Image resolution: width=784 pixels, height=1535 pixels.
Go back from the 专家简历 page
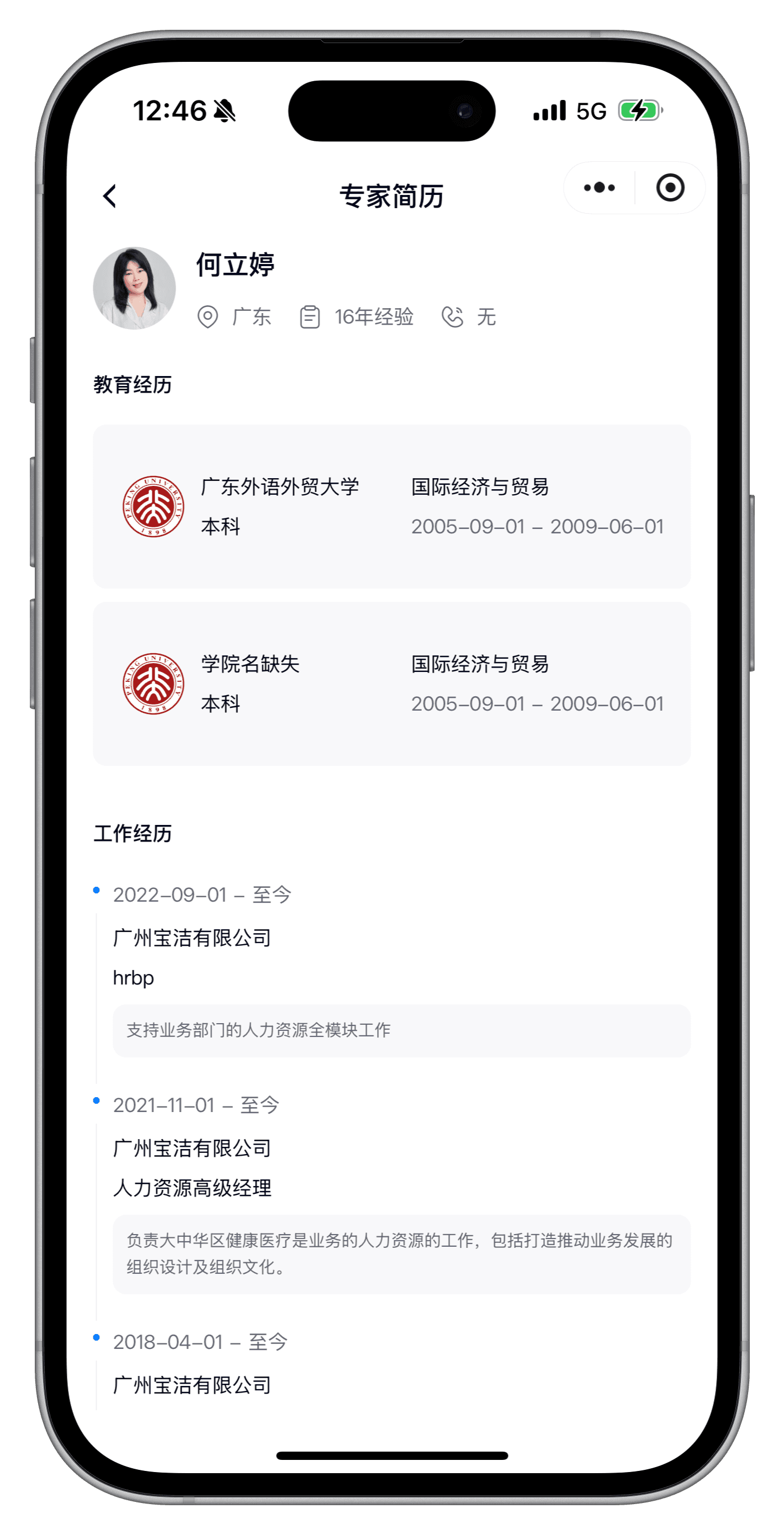(110, 196)
